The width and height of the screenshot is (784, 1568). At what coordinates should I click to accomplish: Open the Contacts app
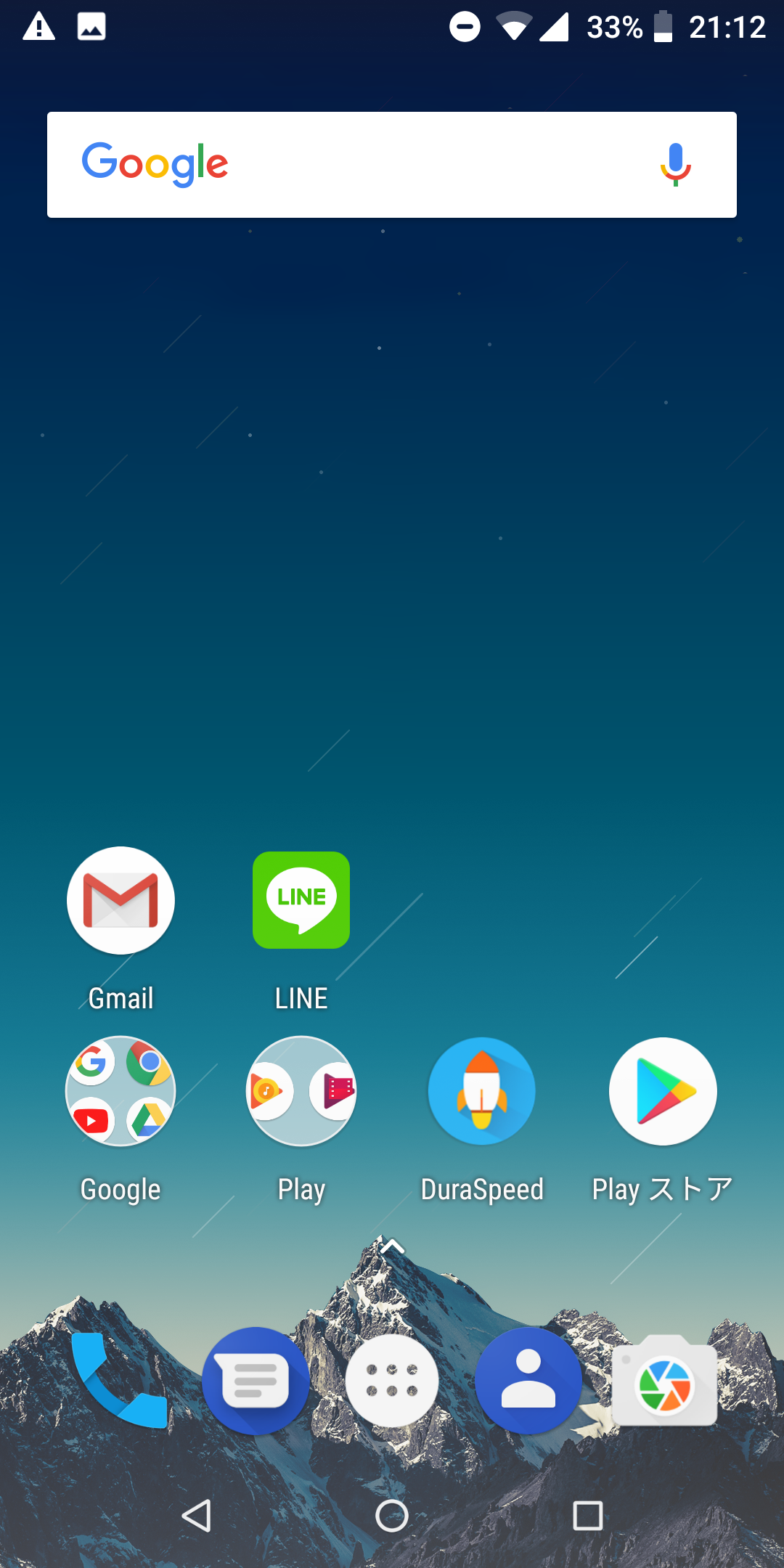click(x=528, y=1380)
